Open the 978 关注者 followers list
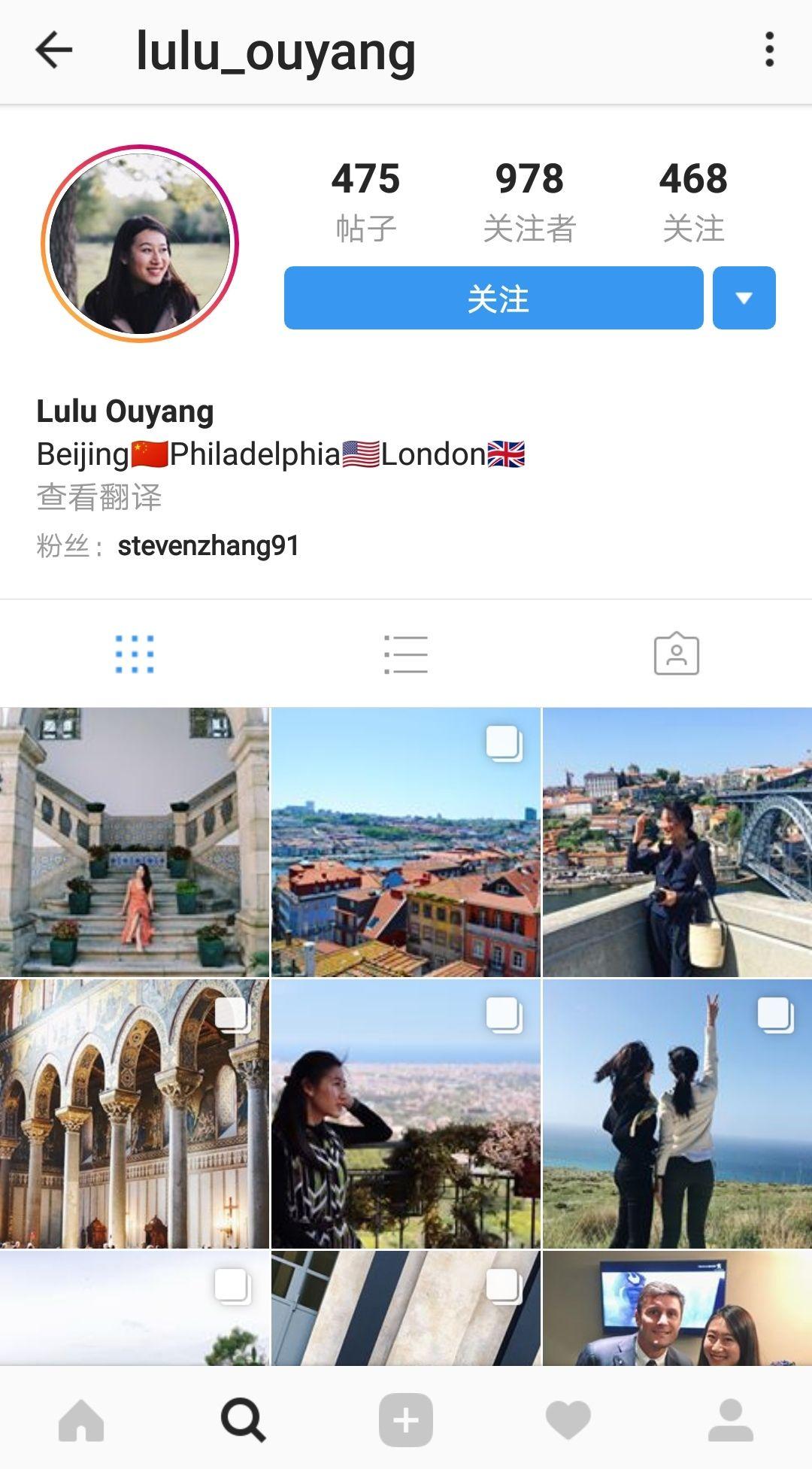 point(529,201)
